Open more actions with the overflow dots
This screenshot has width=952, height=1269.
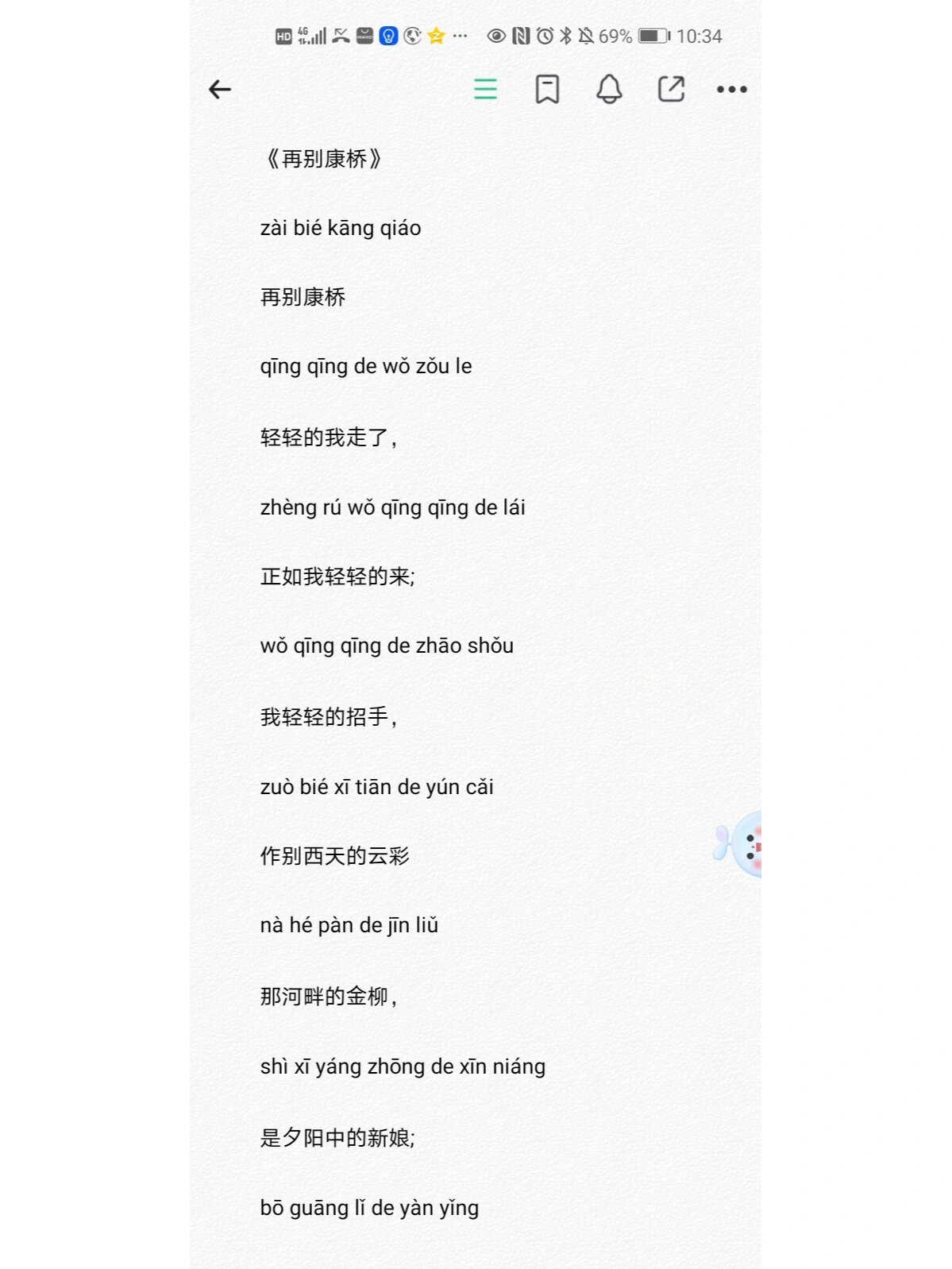[x=730, y=90]
